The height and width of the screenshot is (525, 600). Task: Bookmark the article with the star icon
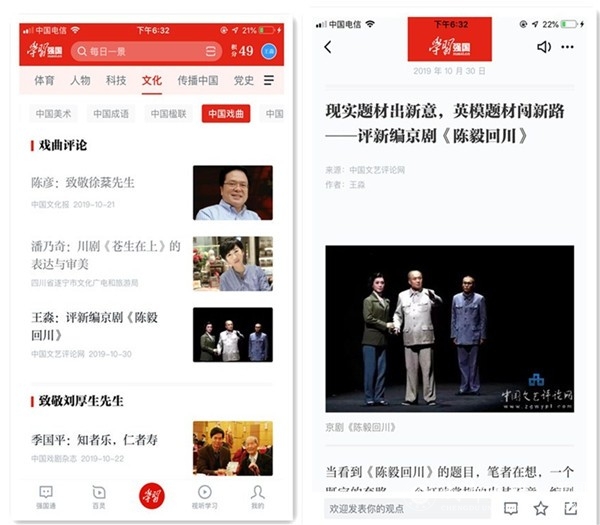[x=541, y=509]
